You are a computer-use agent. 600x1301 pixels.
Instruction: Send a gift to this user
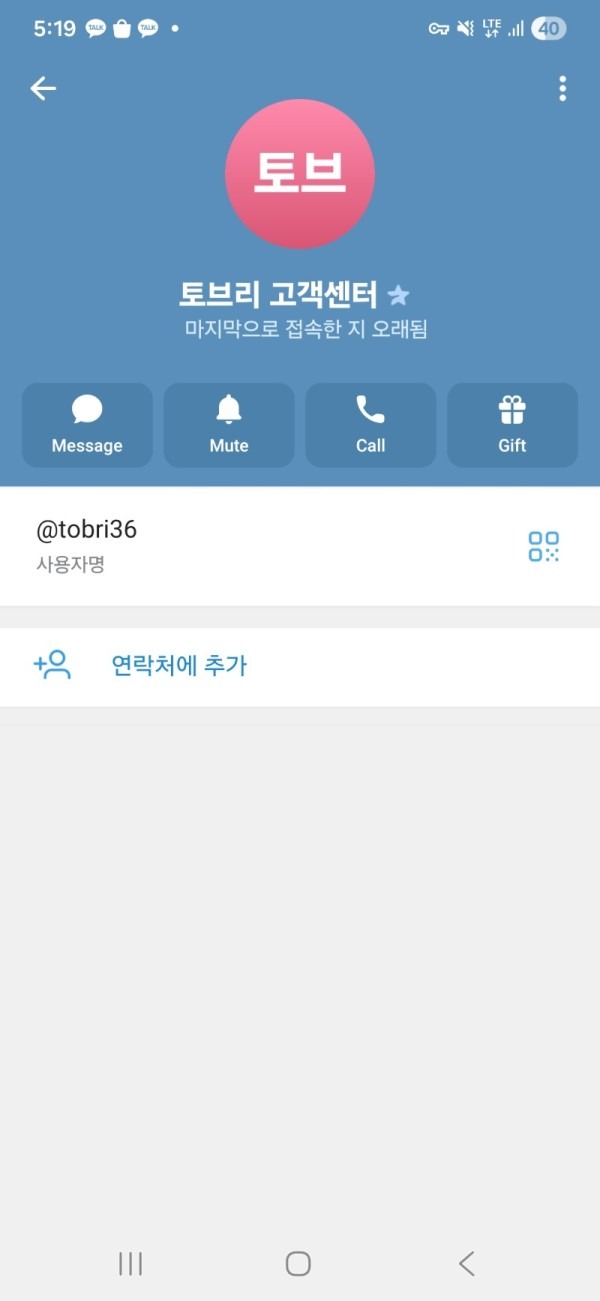click(x=512, y=425)
